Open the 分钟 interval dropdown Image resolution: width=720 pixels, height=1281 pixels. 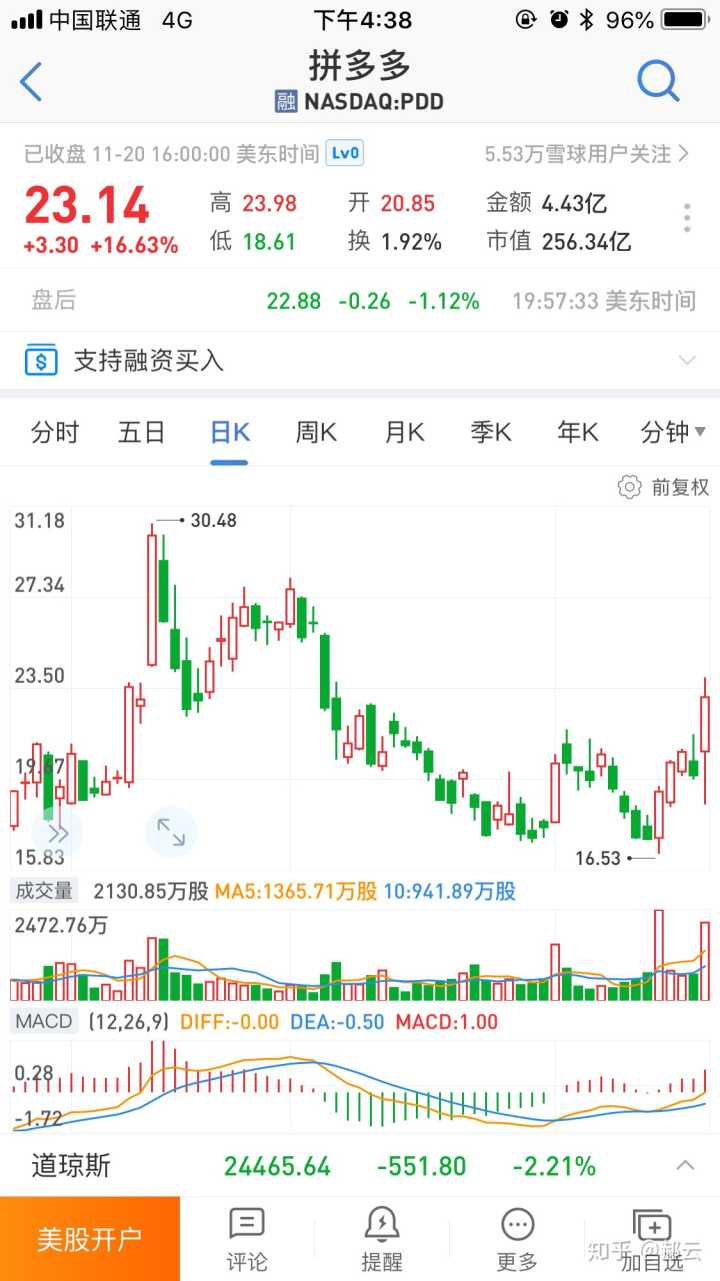[673, 432]
